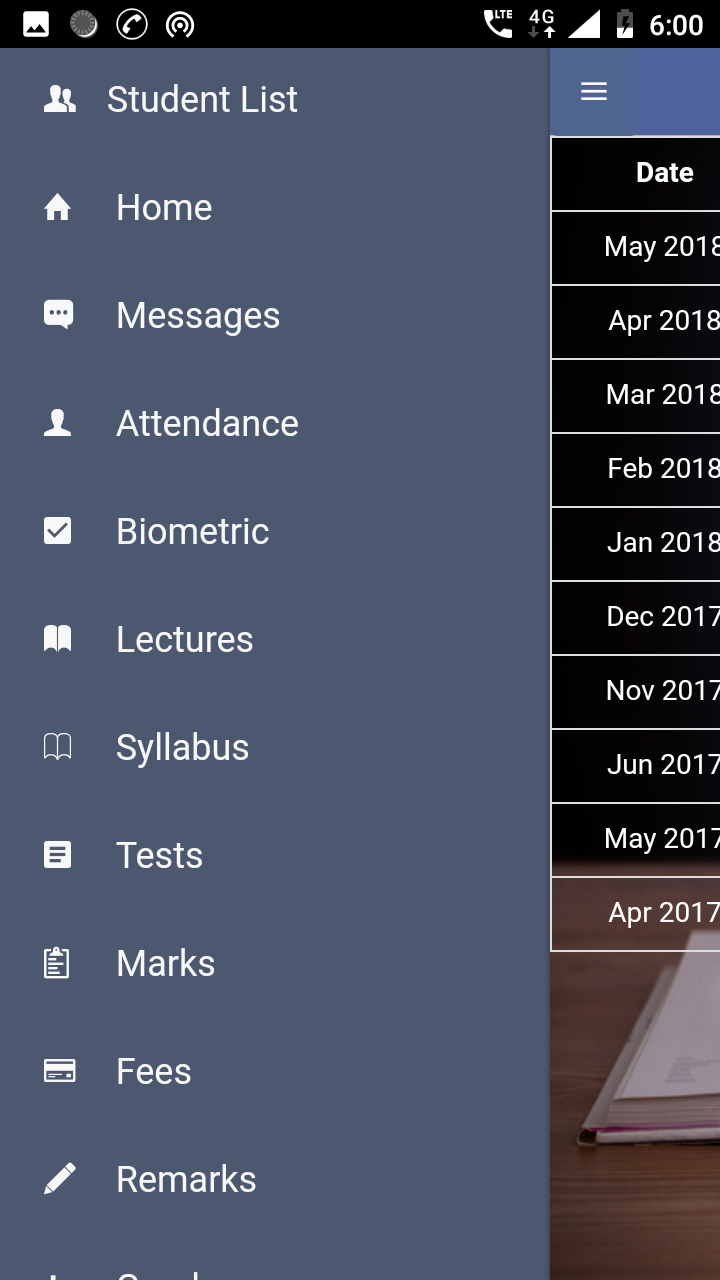
Task: Open Lectures
Action: coord(275,639)
